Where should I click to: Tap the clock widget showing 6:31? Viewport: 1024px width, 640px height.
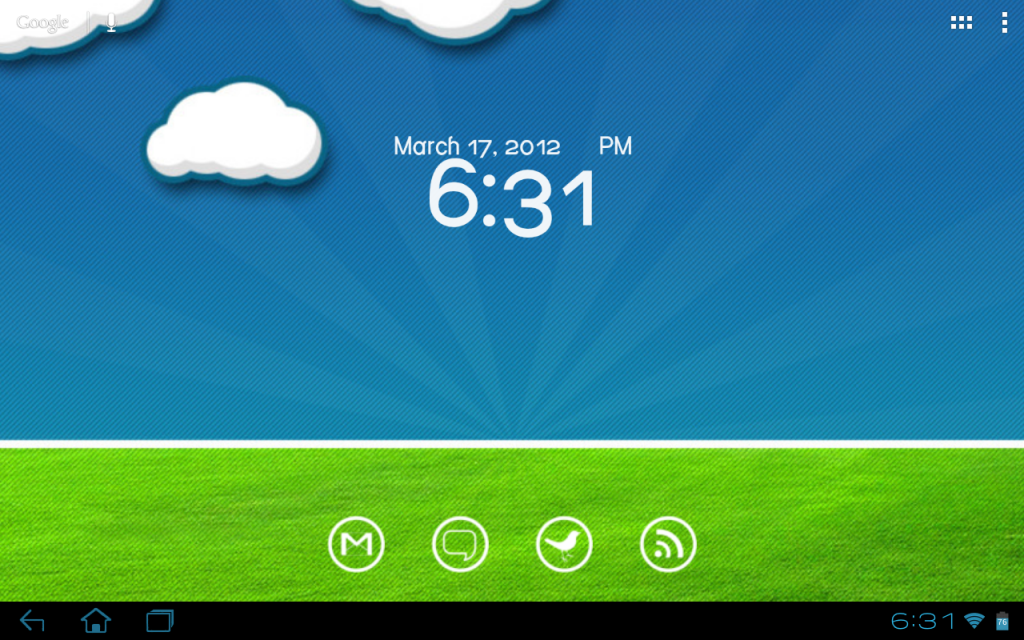point(512,198)
